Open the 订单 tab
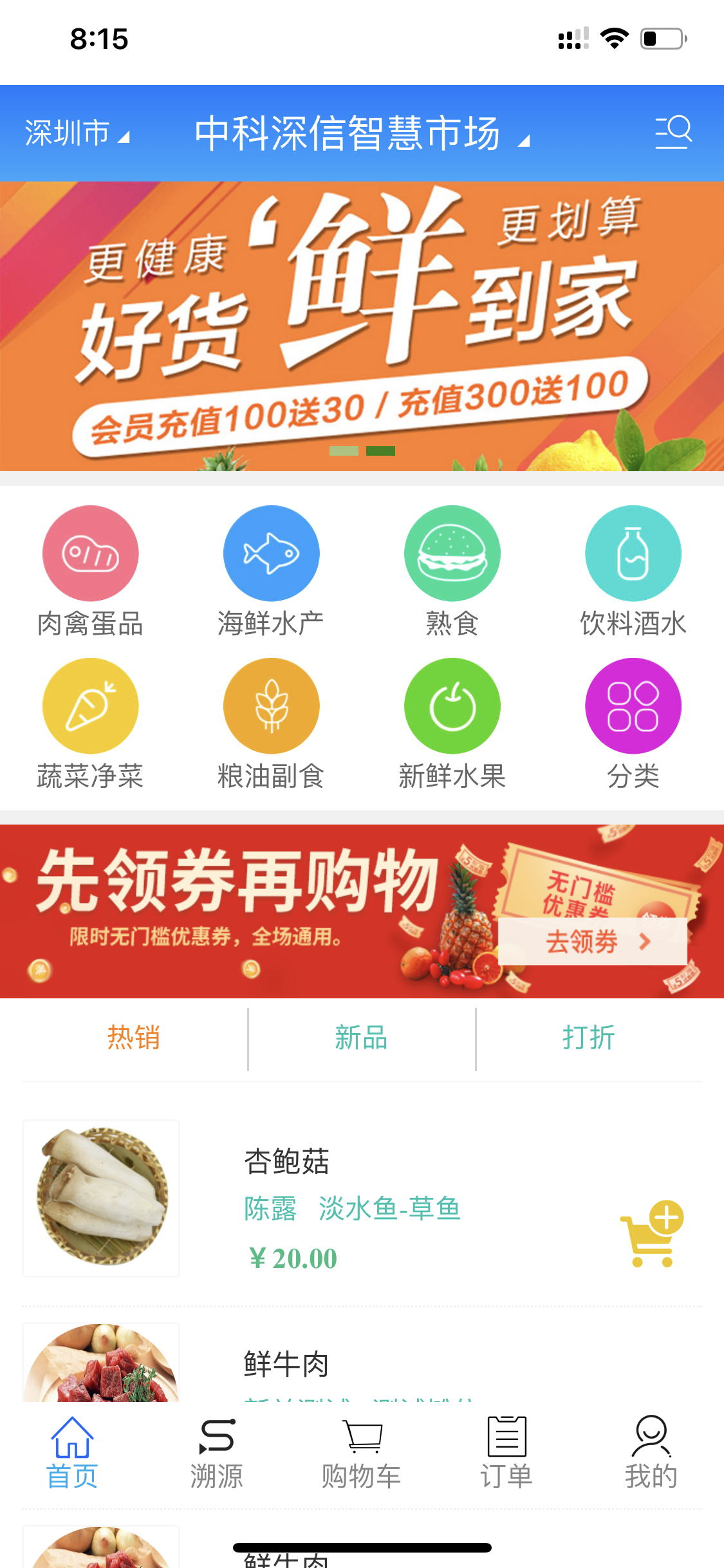 pos(506,1453)
